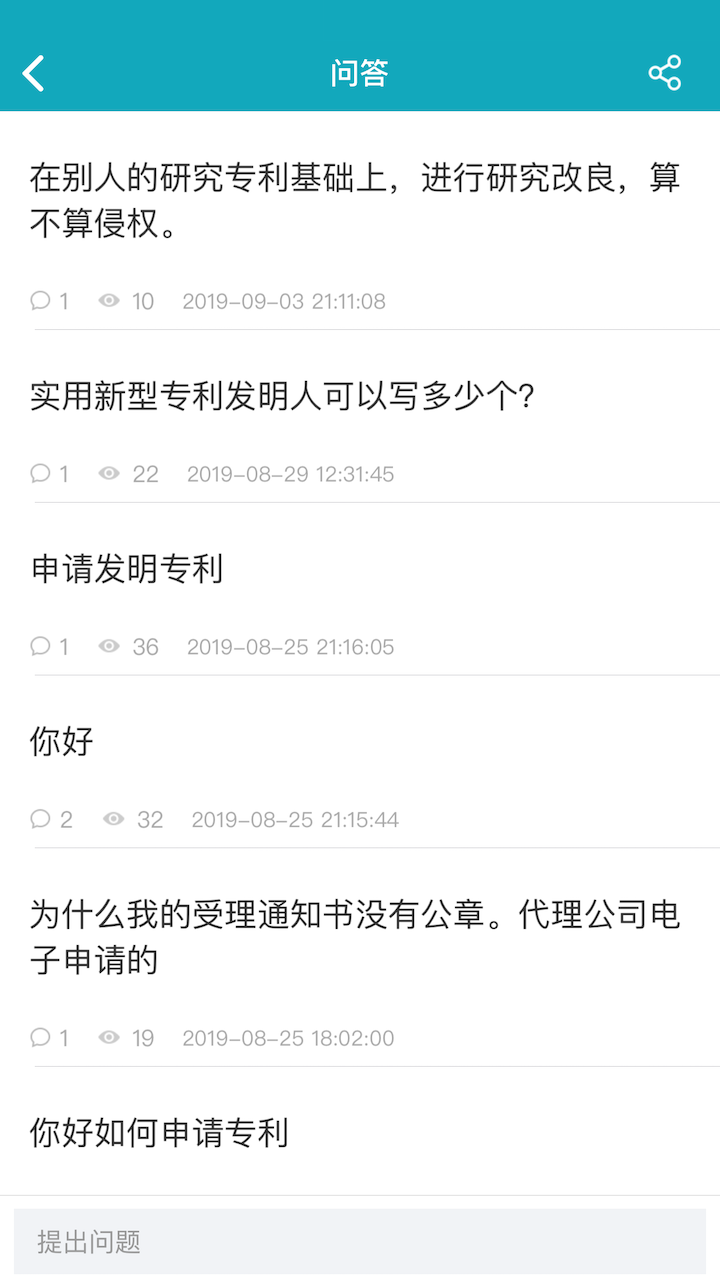Tap the comment icon next to 实用新型专利发明人 question
This screenshot has width=720, height=1280.
(x=40, y=473)
